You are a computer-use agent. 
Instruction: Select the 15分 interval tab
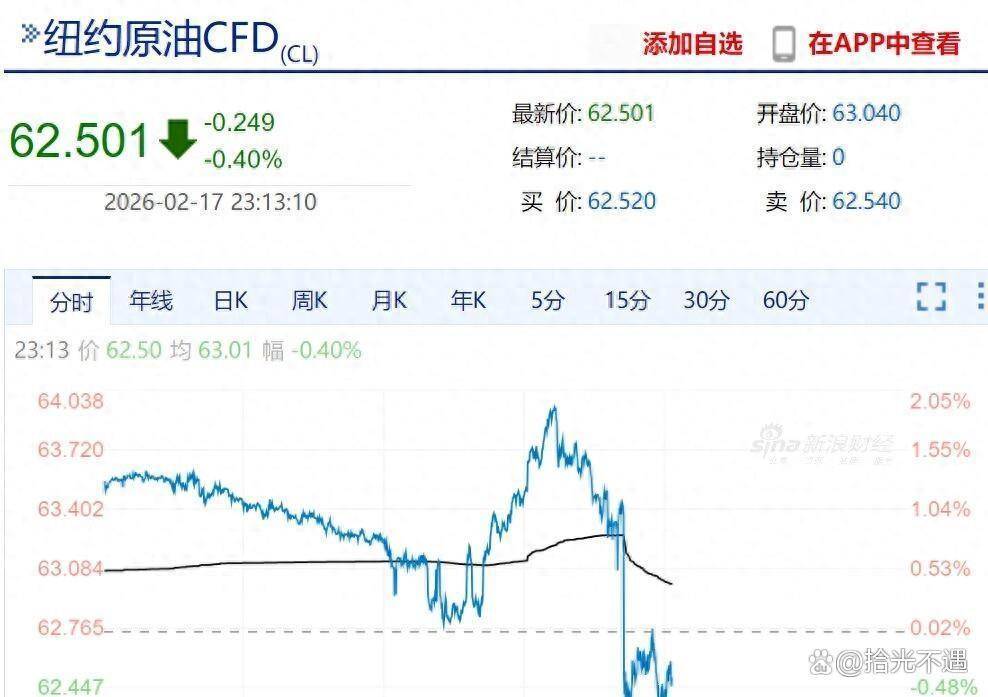pyautogui.click(x=627, y=299)
